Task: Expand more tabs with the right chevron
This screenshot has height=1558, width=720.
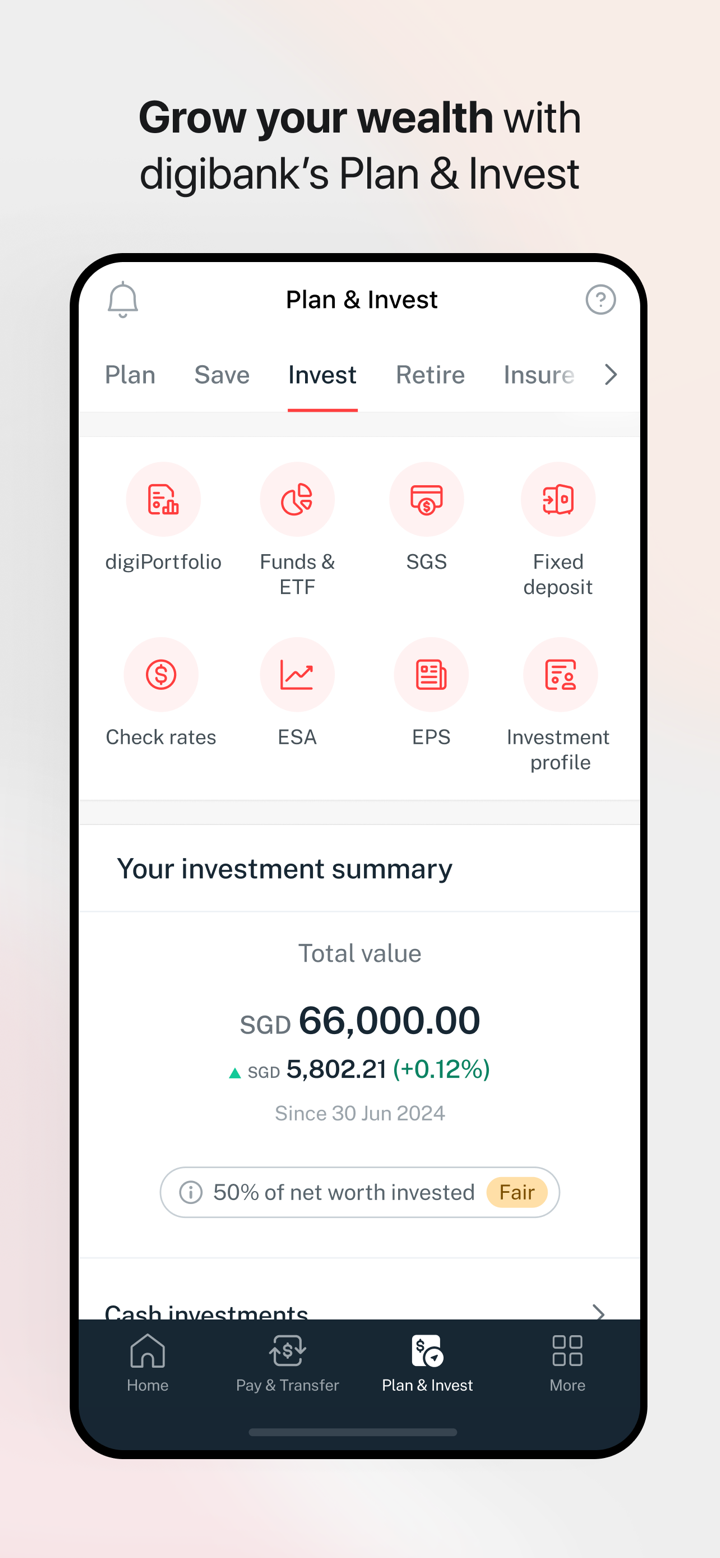Action: [611, 375]
